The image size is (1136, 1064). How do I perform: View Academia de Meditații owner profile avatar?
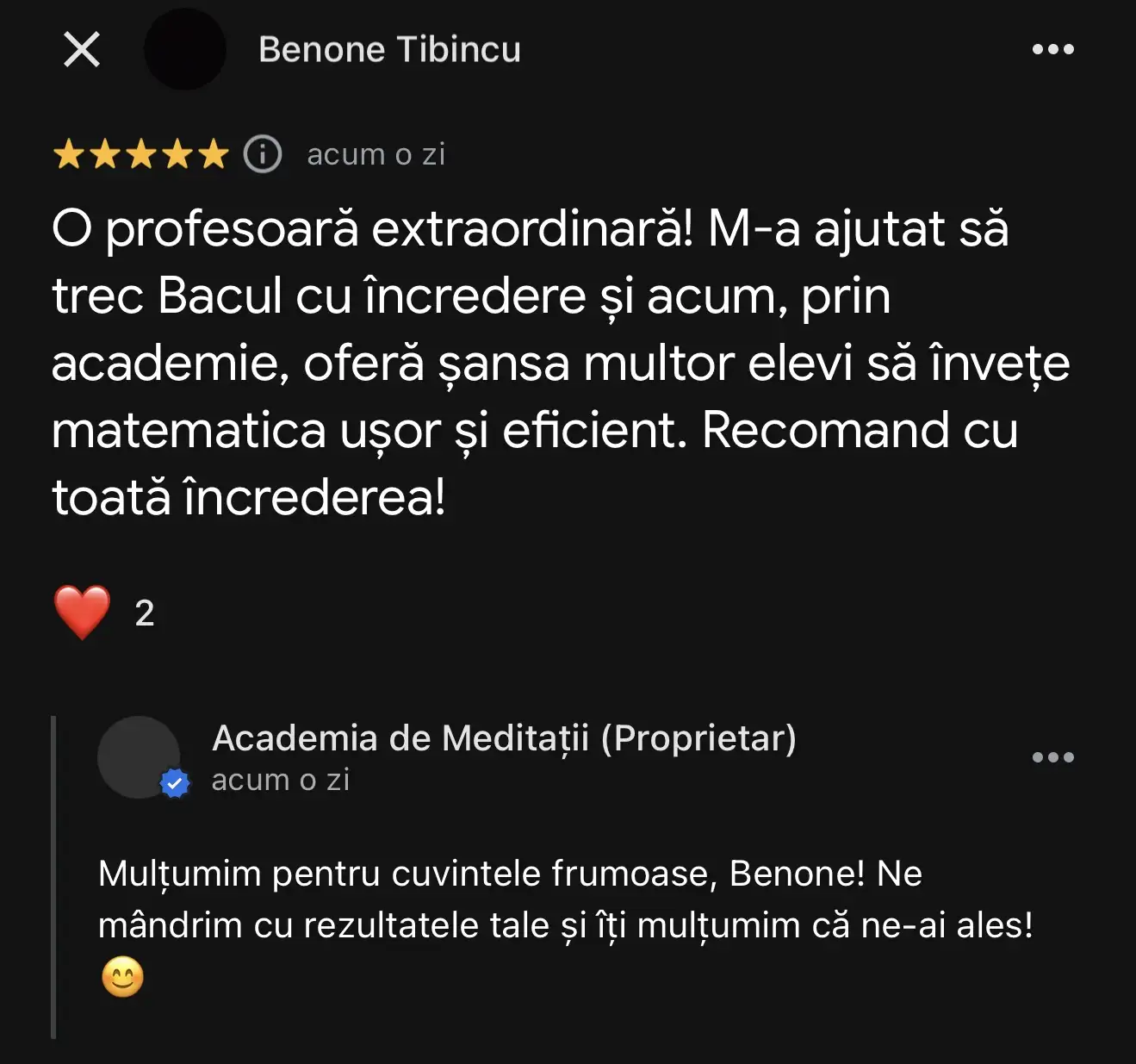click(x=140, y=757)
